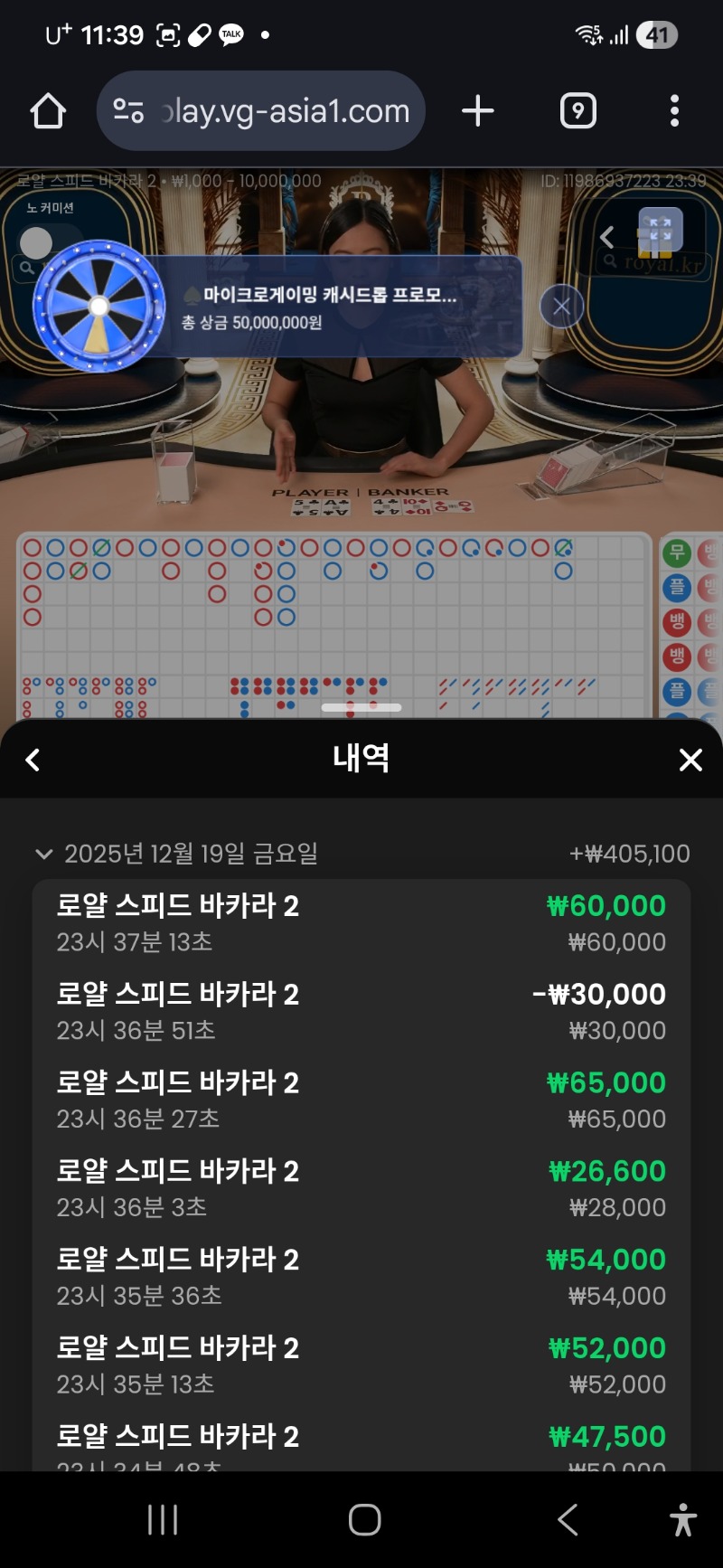
Task: Switch tabs via the tab counter showing 9
Action: point(577,110)
